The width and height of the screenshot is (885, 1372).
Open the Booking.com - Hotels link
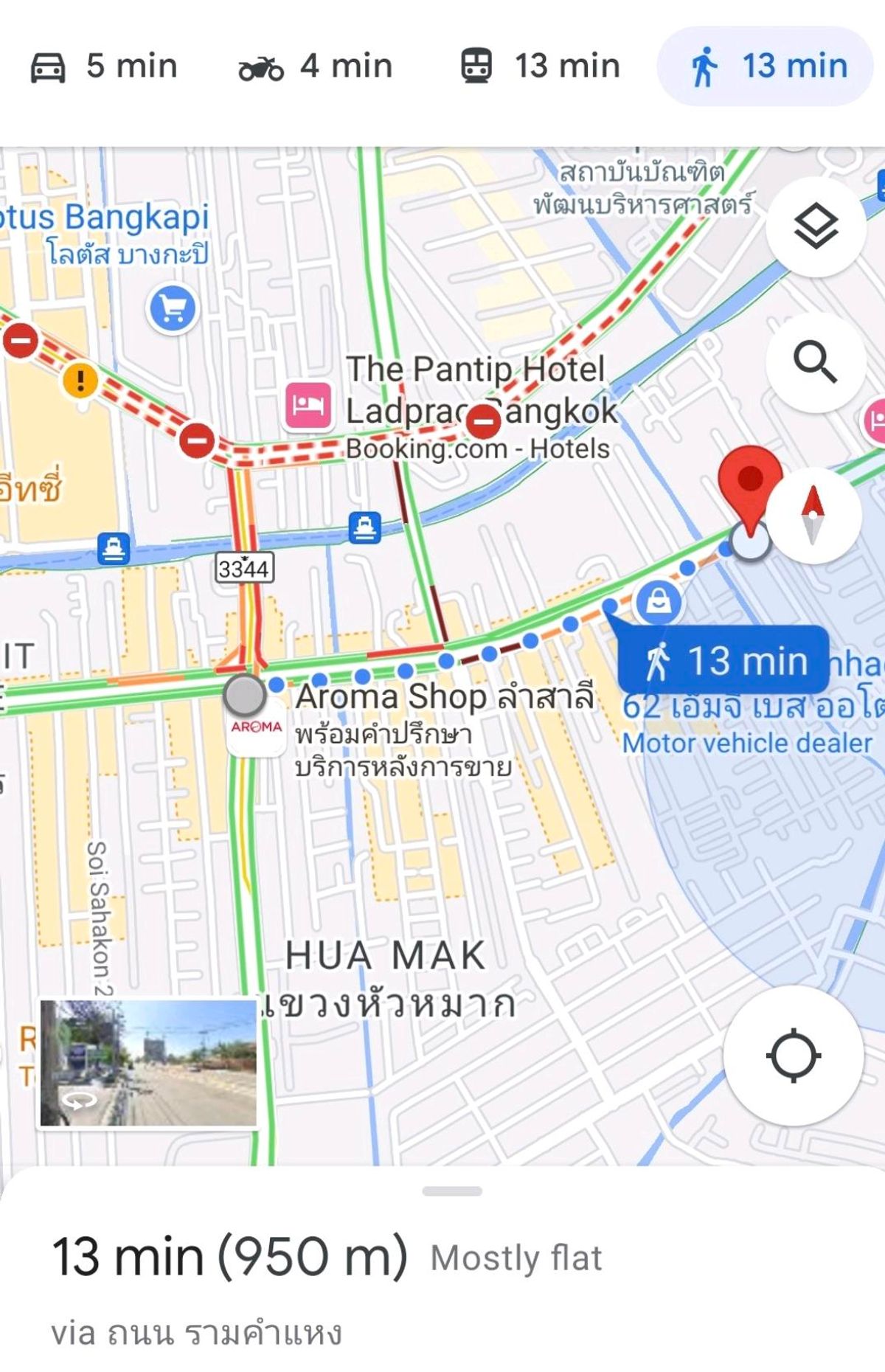pos(479,446)
